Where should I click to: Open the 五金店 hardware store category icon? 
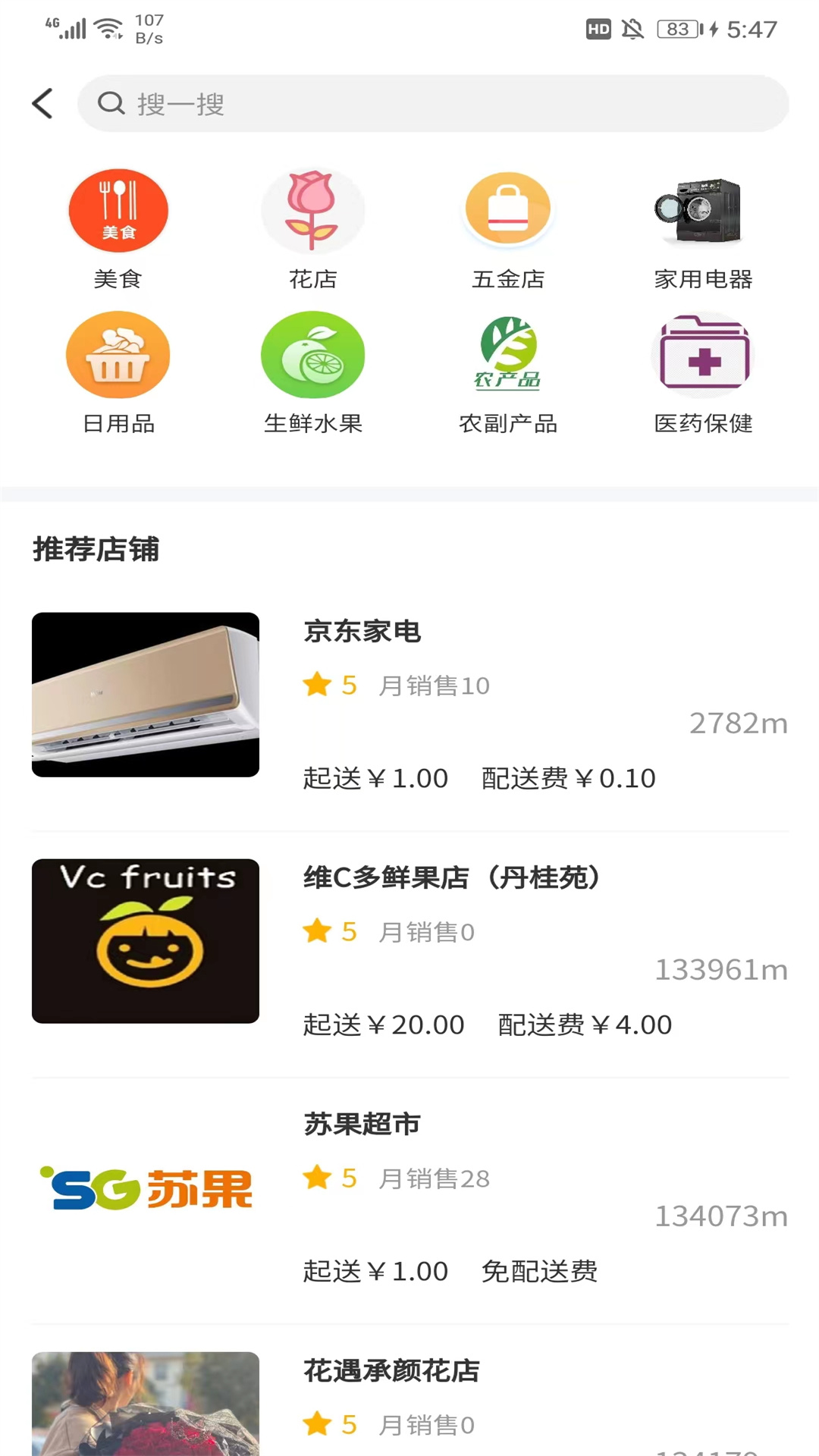tap(508, 210)
